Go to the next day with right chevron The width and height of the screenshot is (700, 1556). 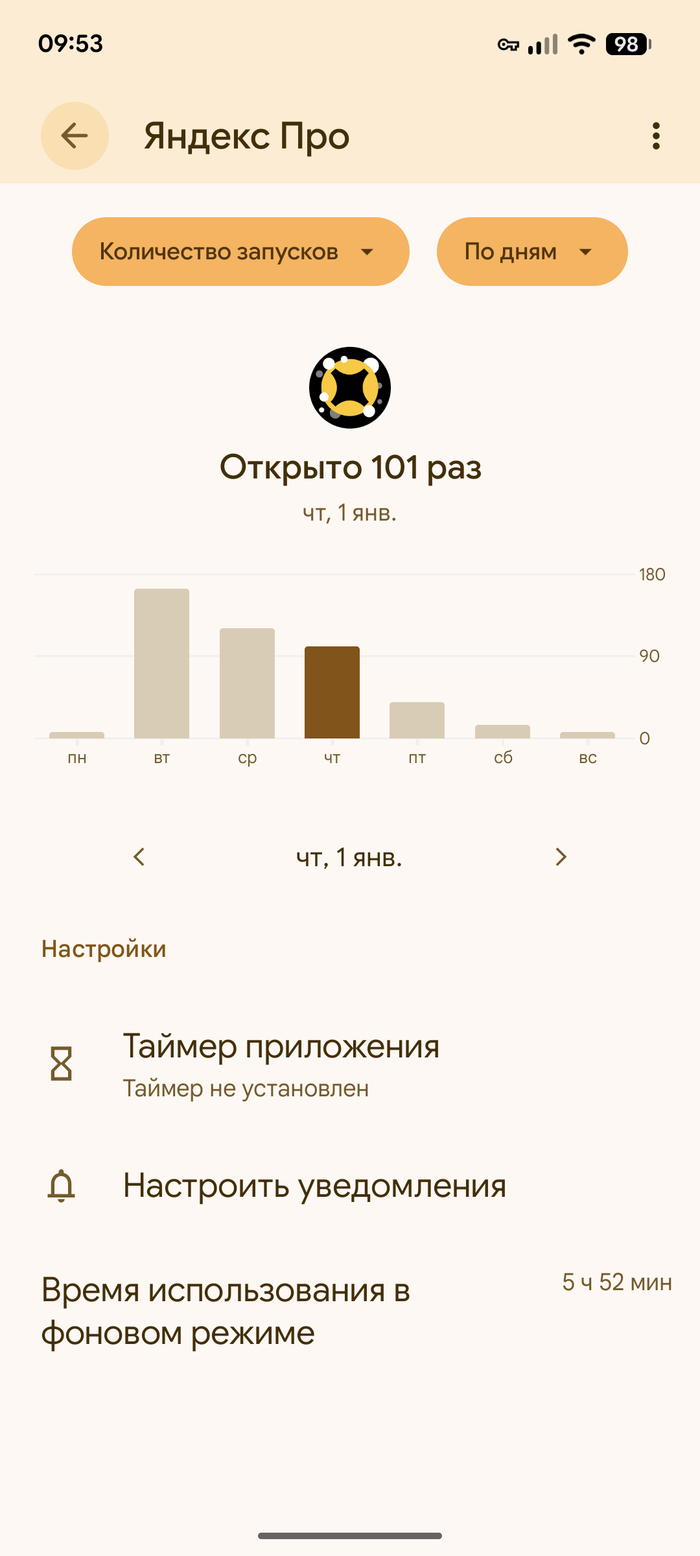click(x=560, y=857)
